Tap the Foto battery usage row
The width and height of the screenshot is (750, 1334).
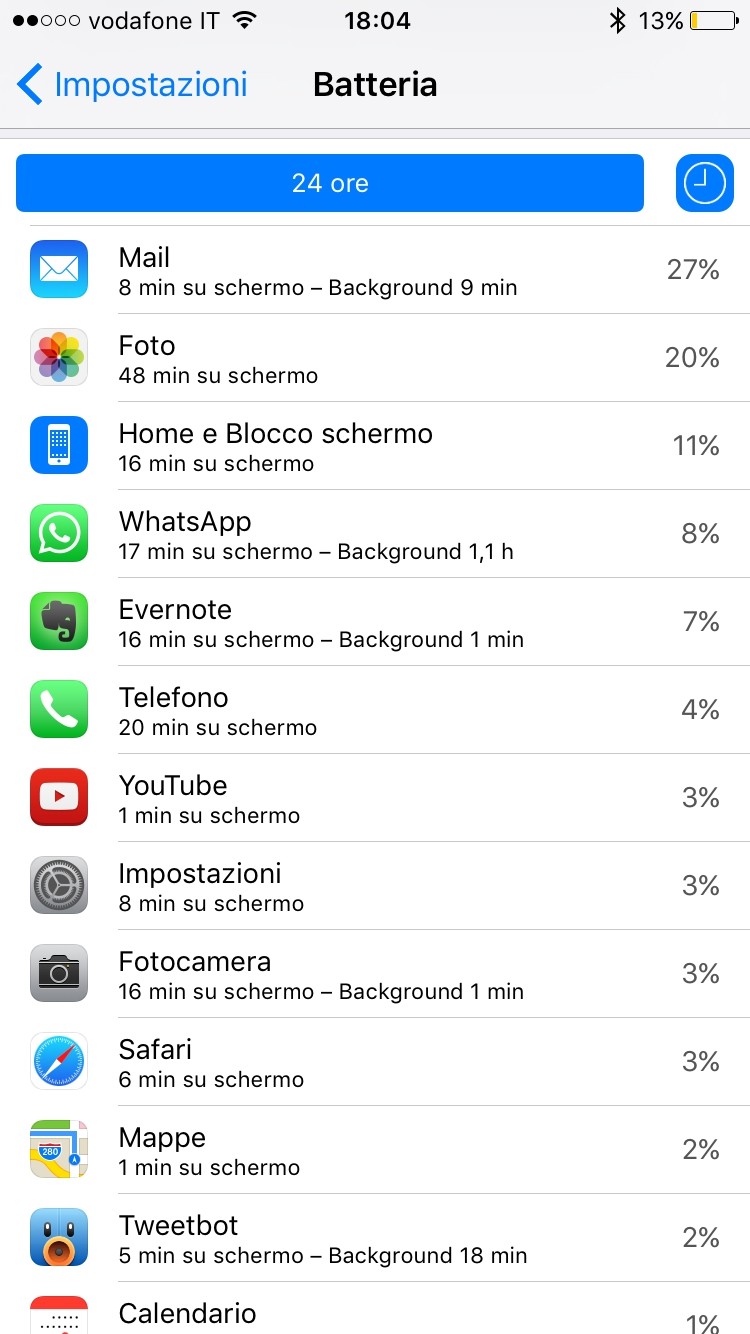pyautogui.click(x=375, y=358)
